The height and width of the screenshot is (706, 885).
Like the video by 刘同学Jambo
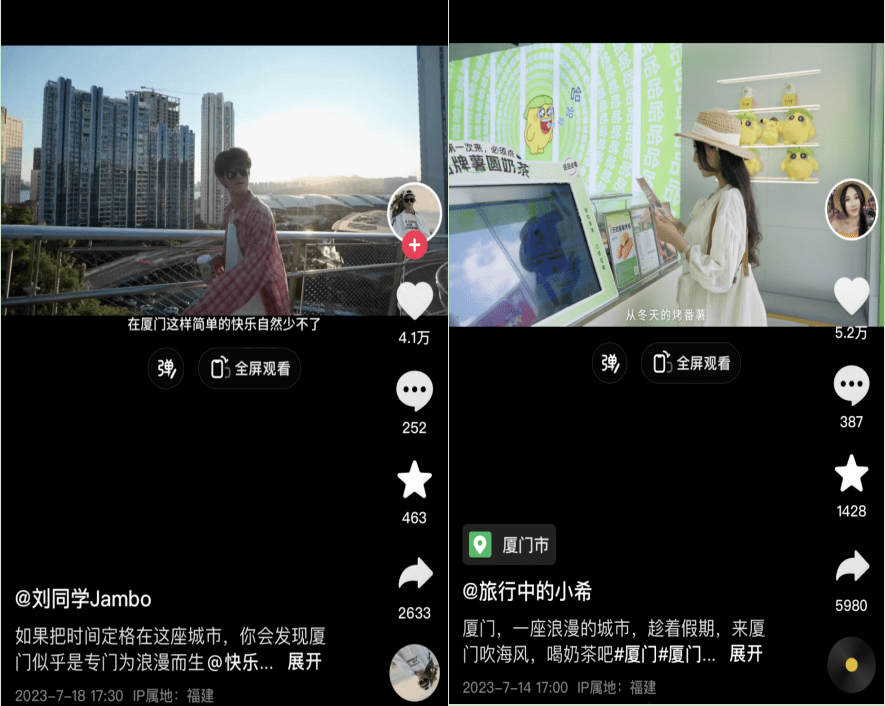(414, 301)
